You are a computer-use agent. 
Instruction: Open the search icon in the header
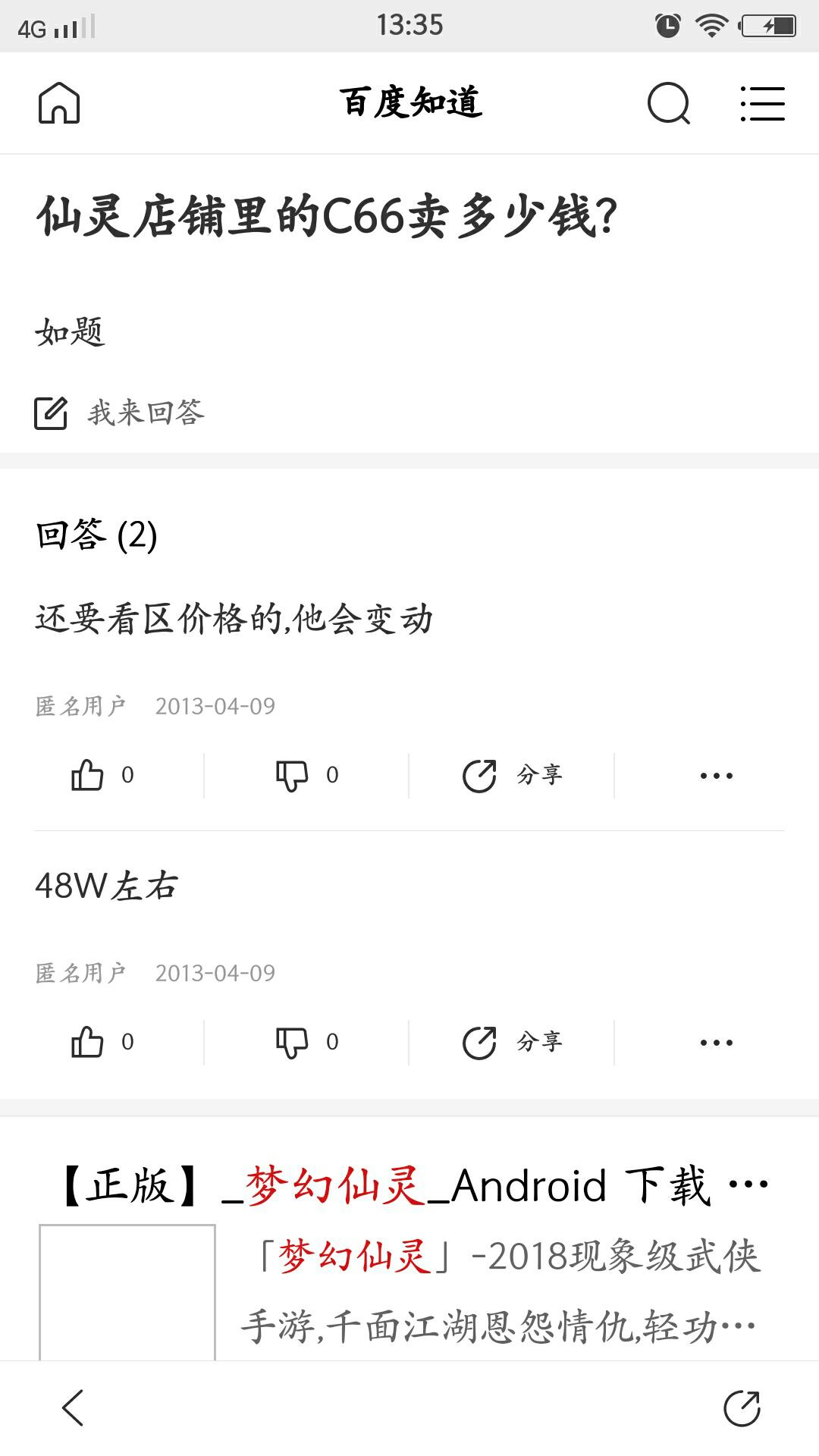668,103
